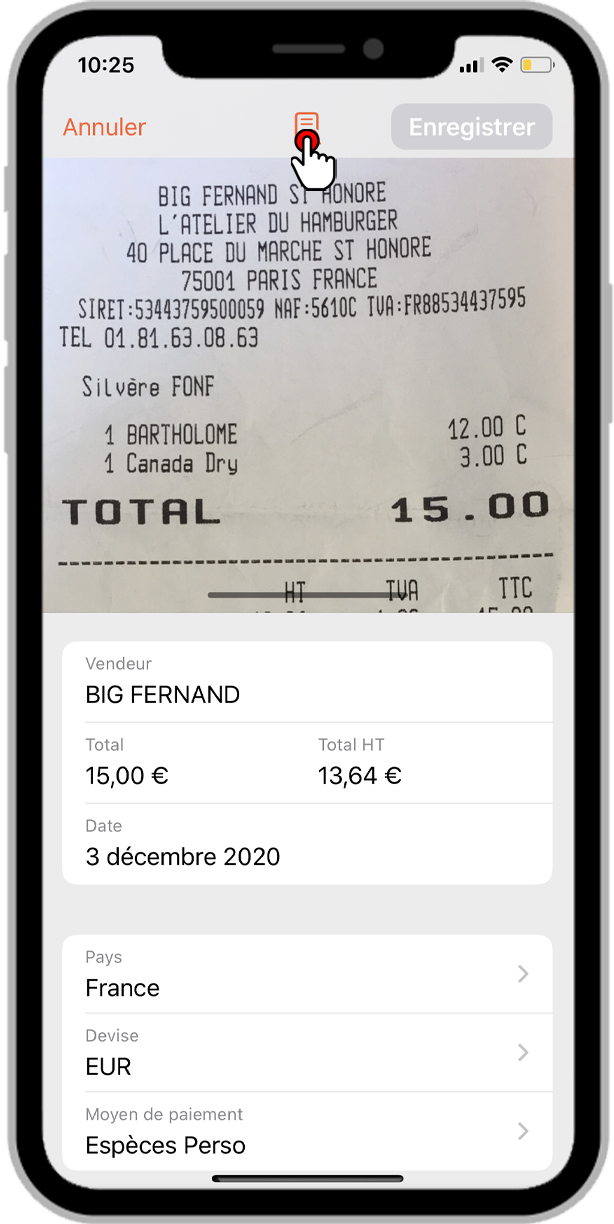This screenshot has width=614, height=1224.
Task: Open the Pays row showing France
Action: click(307, 974)
